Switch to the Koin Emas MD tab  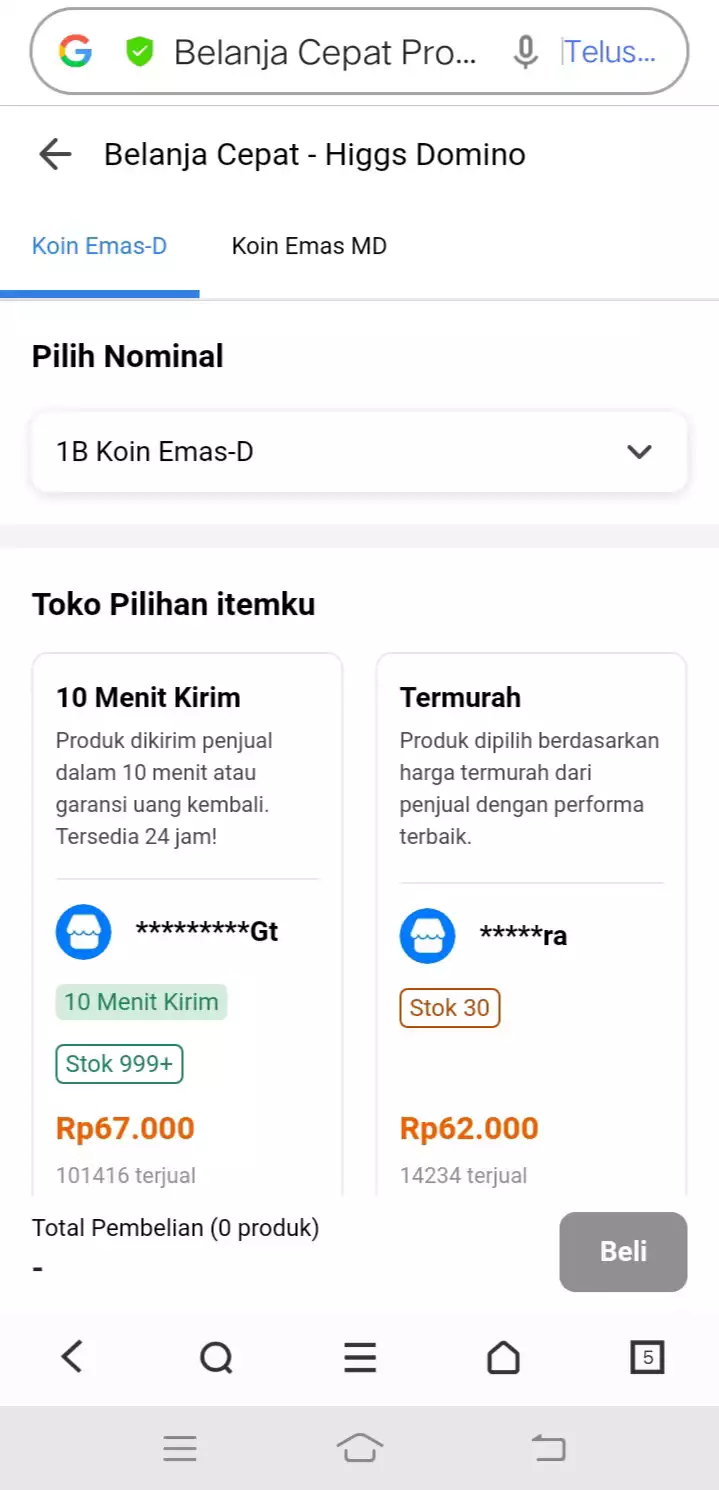tap(309, 246)
